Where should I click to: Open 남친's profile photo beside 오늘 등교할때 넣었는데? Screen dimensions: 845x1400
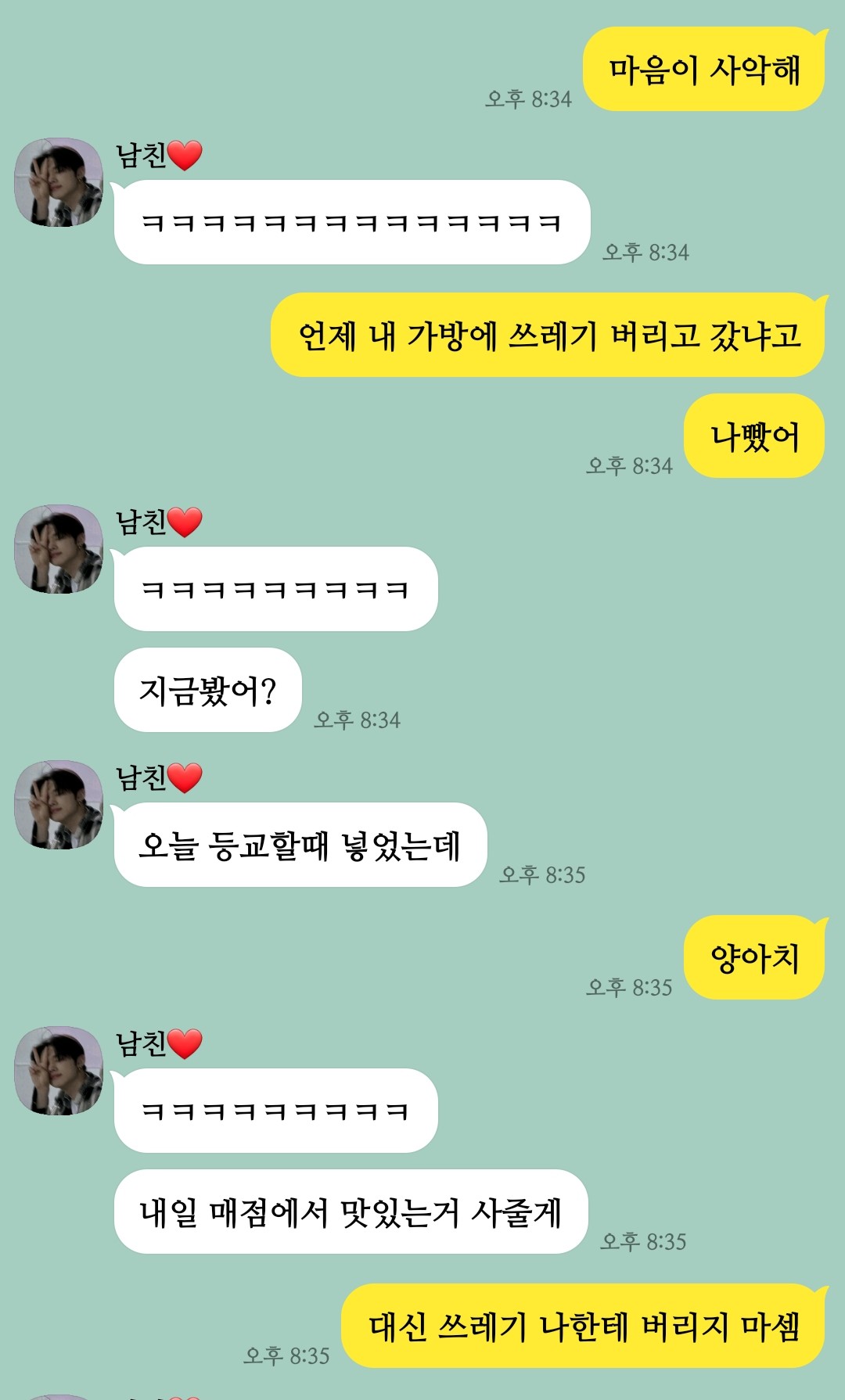click(59, 805)
